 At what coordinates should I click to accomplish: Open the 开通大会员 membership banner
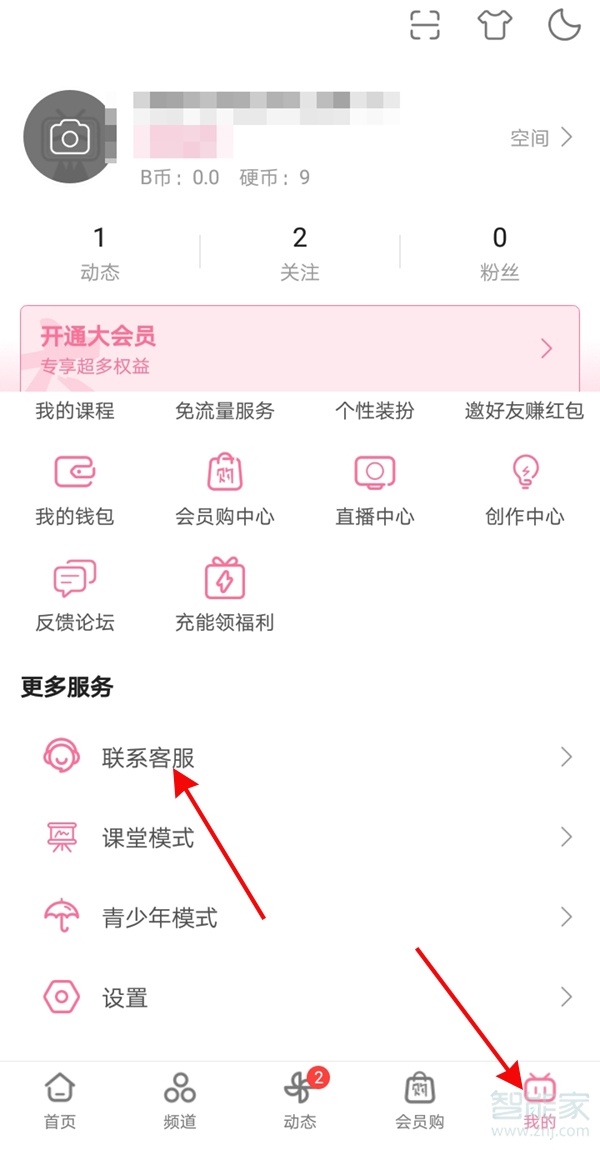[300, 347]
